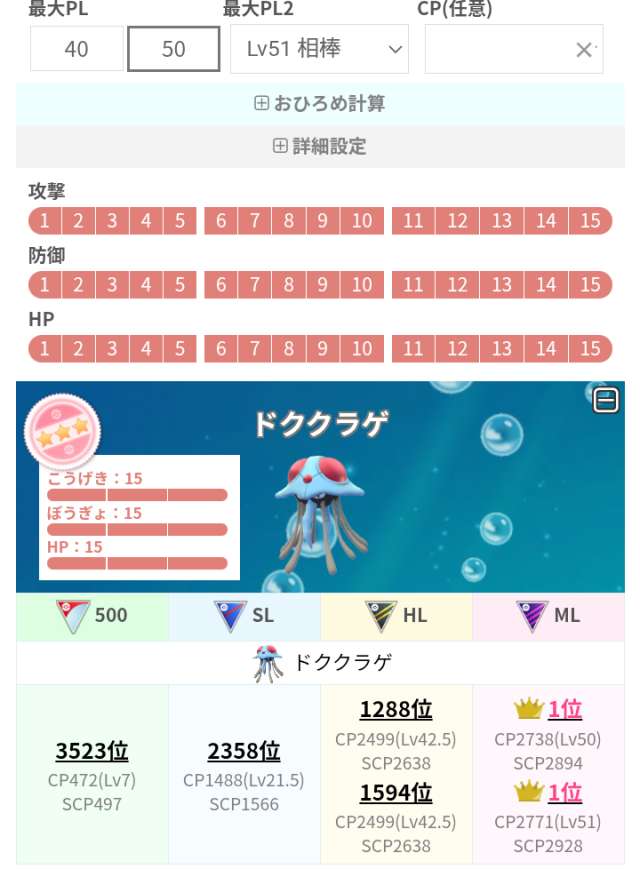640x869 pixels.
Task: Set 防御 value to 6
Action: click(221, 285)
